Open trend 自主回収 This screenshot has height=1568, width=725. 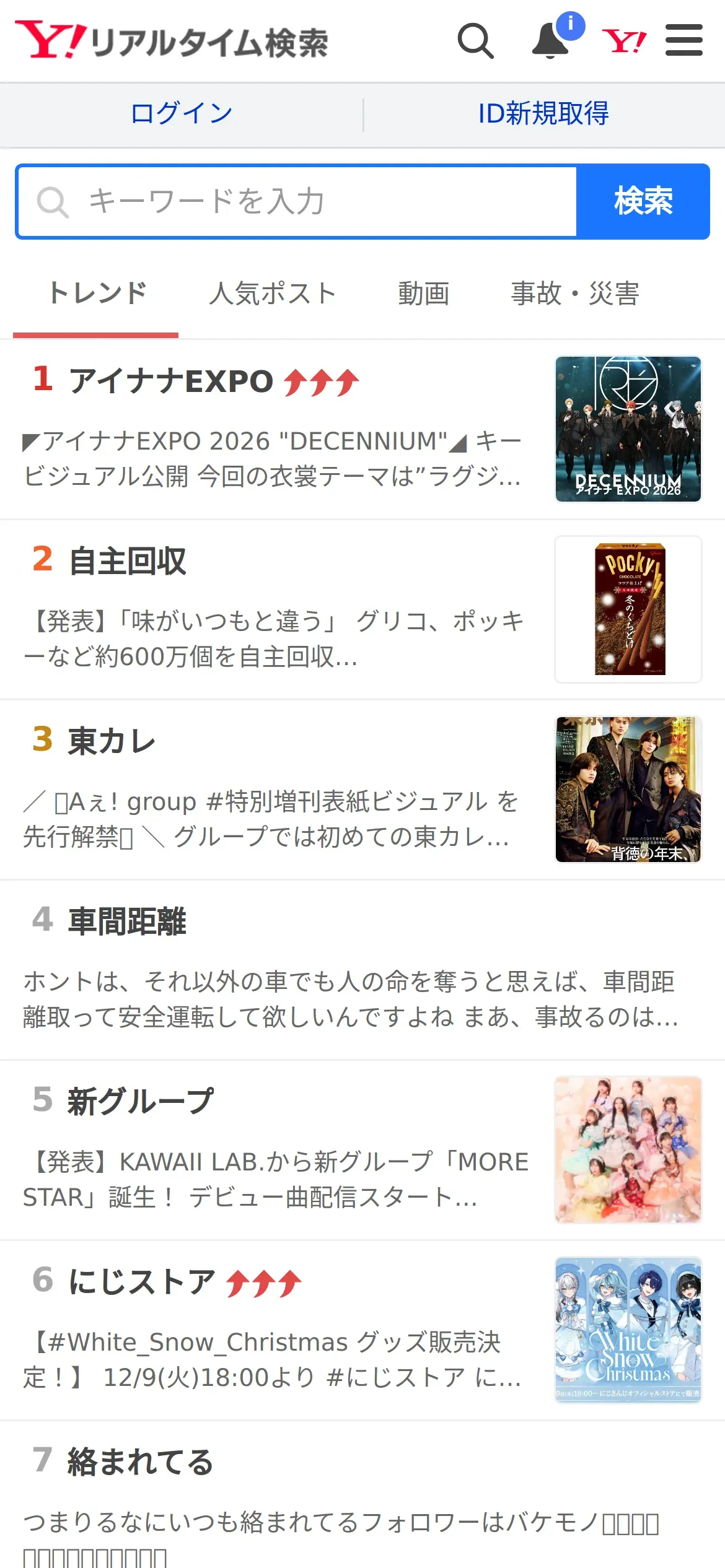click(128, 561)
